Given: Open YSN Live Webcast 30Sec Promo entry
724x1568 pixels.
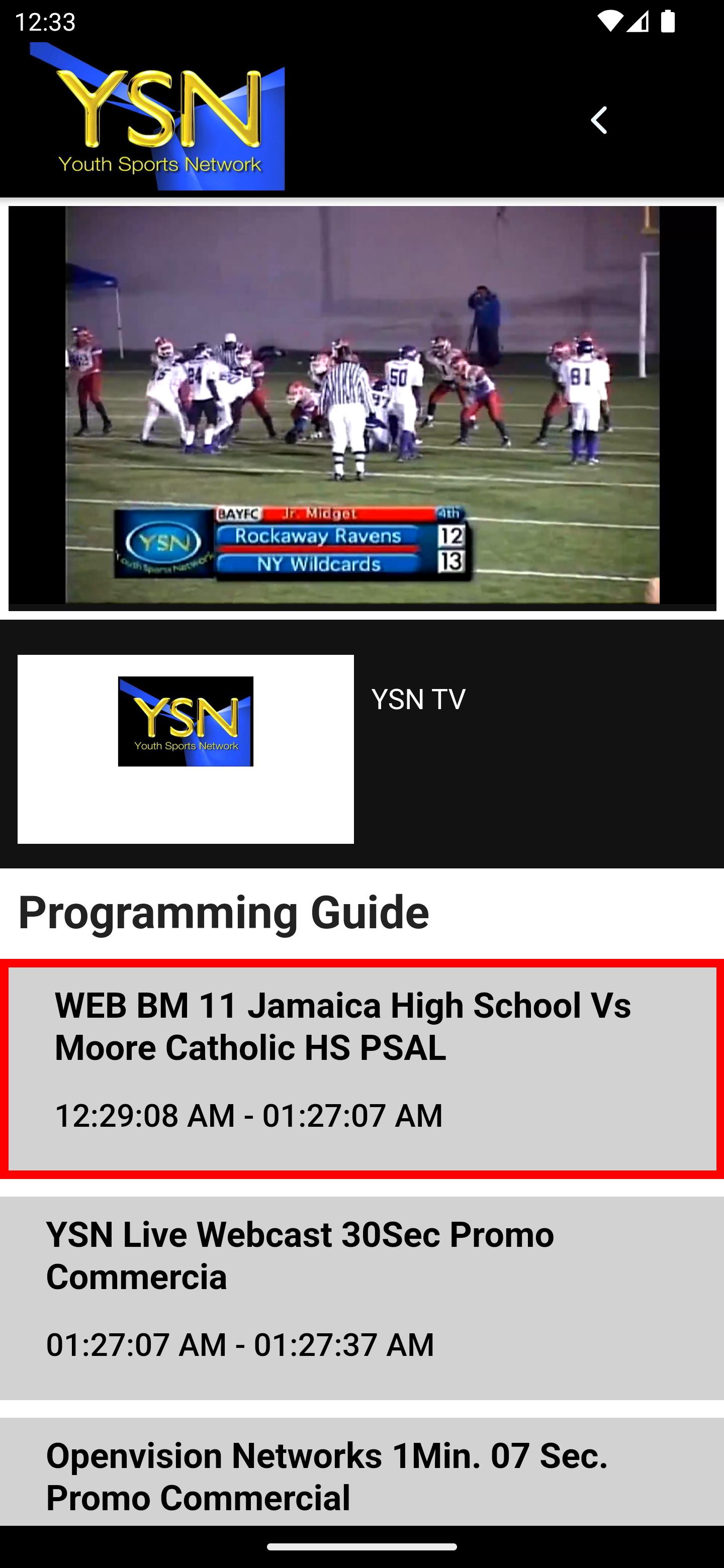Looking at the screenshot, I should point(363,1297).
